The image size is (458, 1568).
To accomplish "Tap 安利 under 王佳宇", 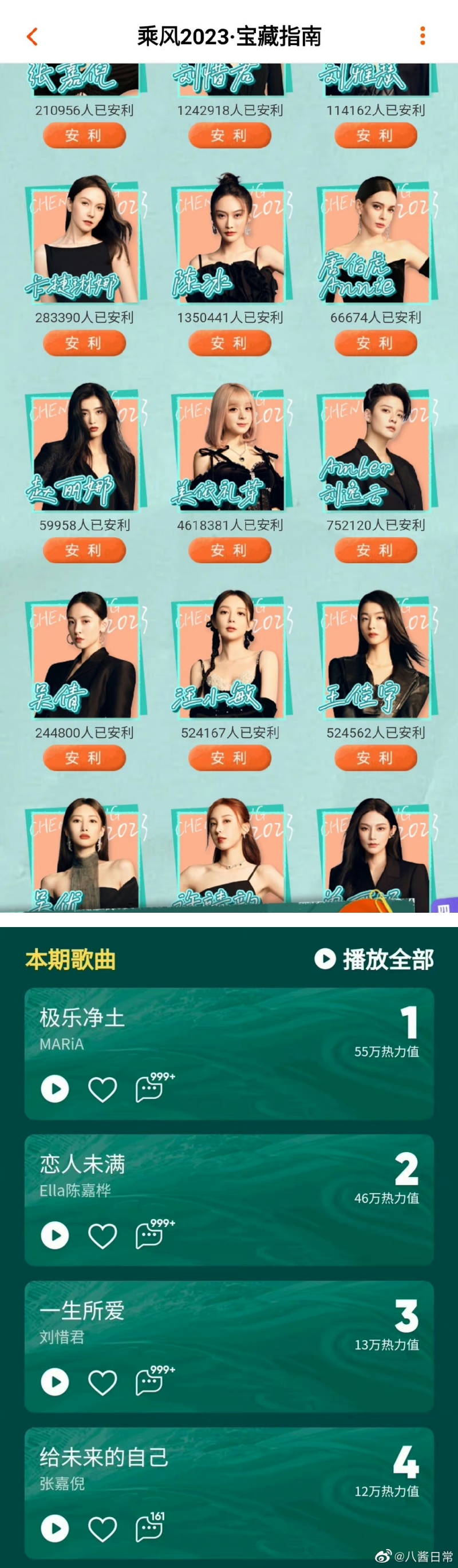I will (x=375, y=758).
